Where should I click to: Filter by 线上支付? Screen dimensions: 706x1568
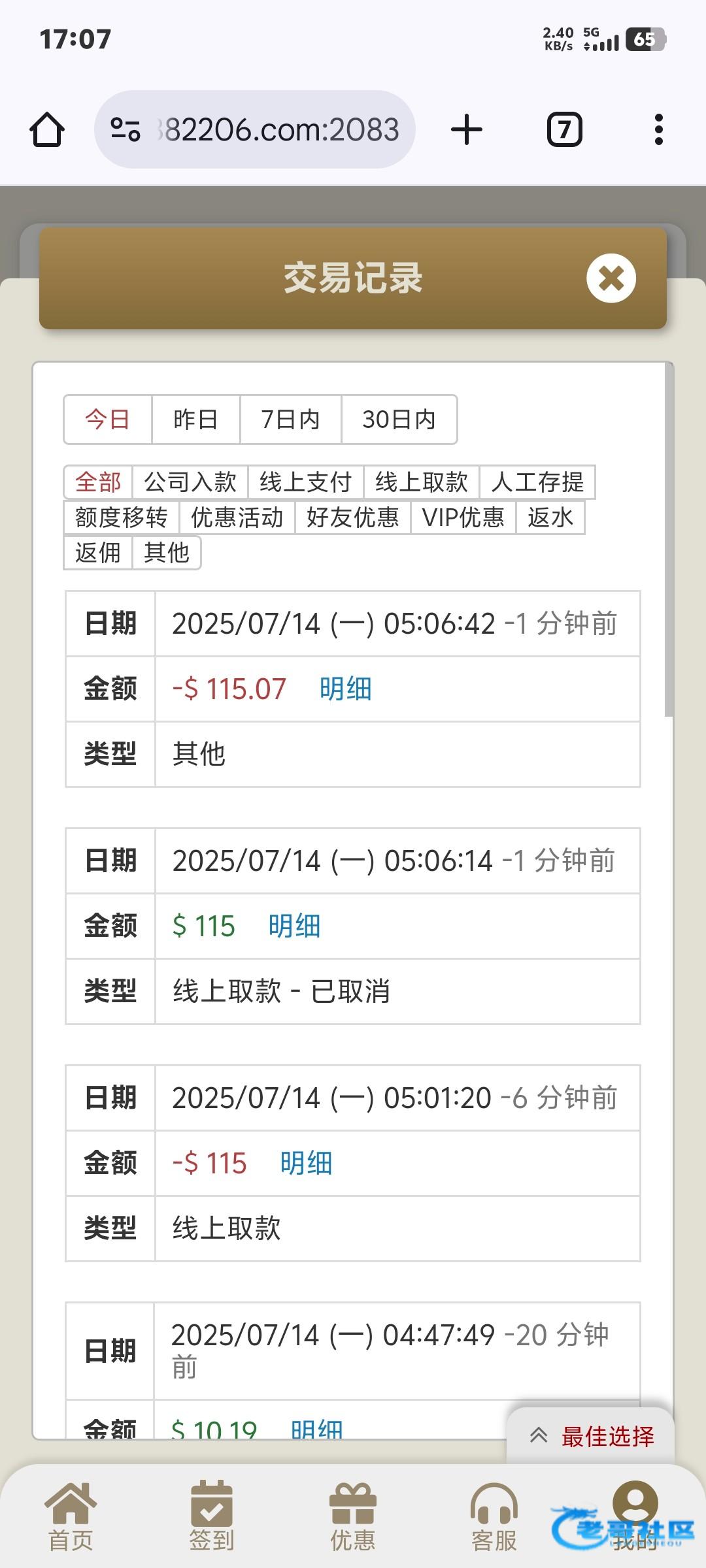point(306,482)
